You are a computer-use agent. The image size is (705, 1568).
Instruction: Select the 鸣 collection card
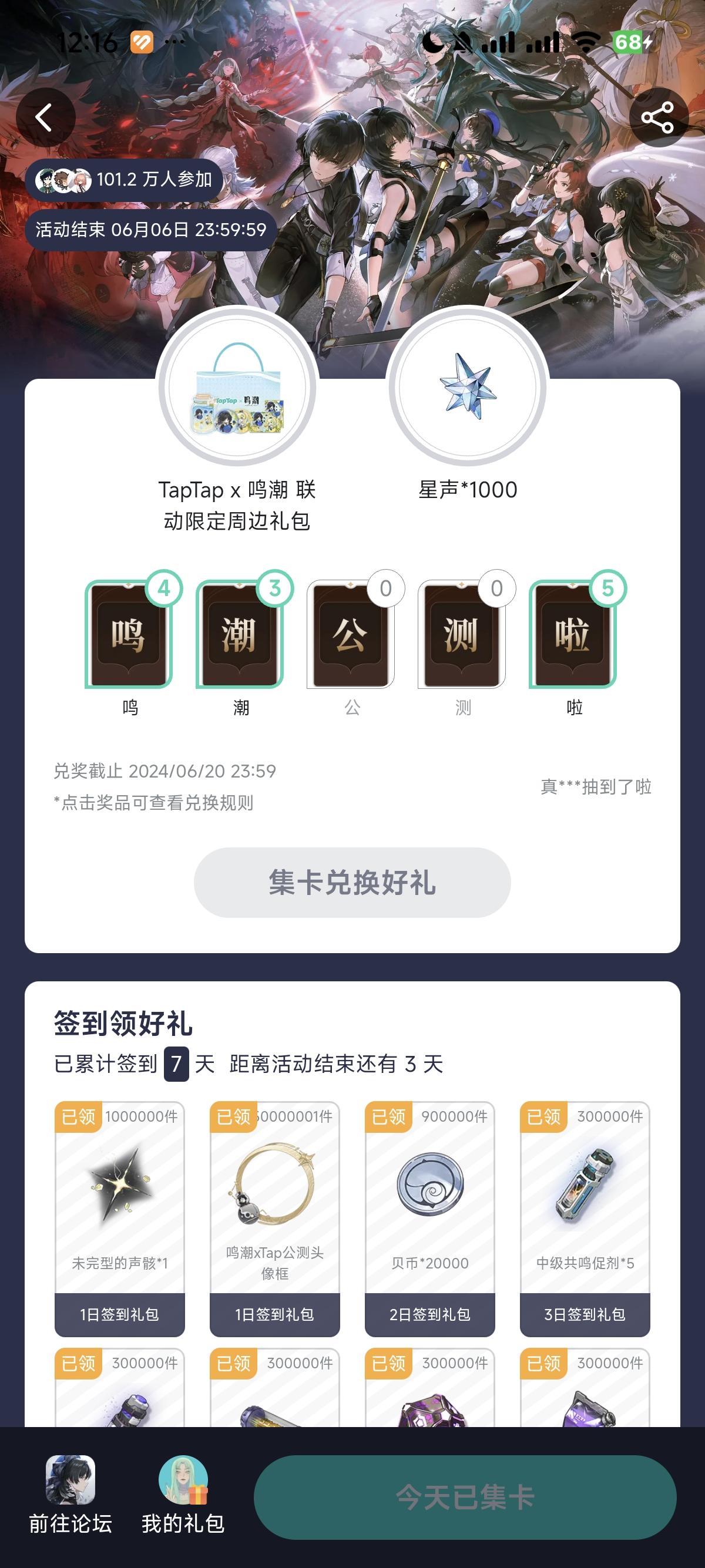(x=129, y=634)
